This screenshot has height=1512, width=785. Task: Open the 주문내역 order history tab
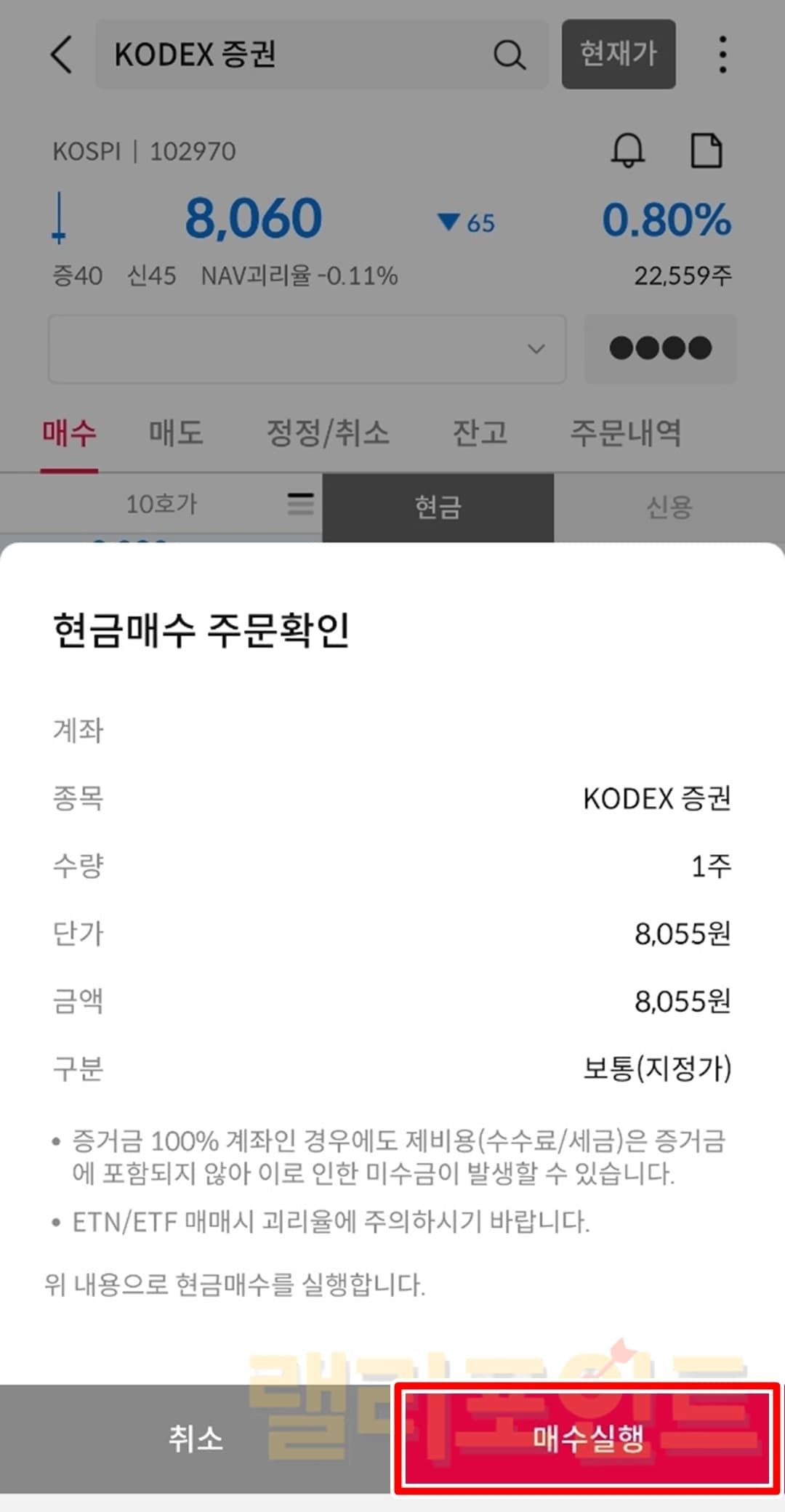[626, 433]
